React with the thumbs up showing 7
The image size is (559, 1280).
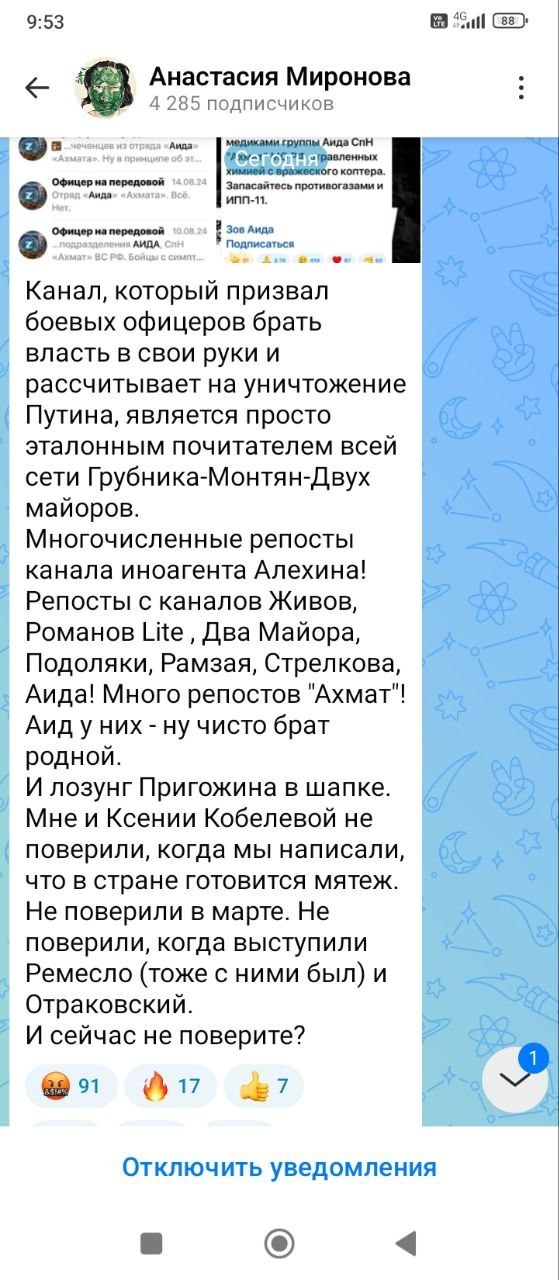pyautogui.click(x=263, y=1086)
